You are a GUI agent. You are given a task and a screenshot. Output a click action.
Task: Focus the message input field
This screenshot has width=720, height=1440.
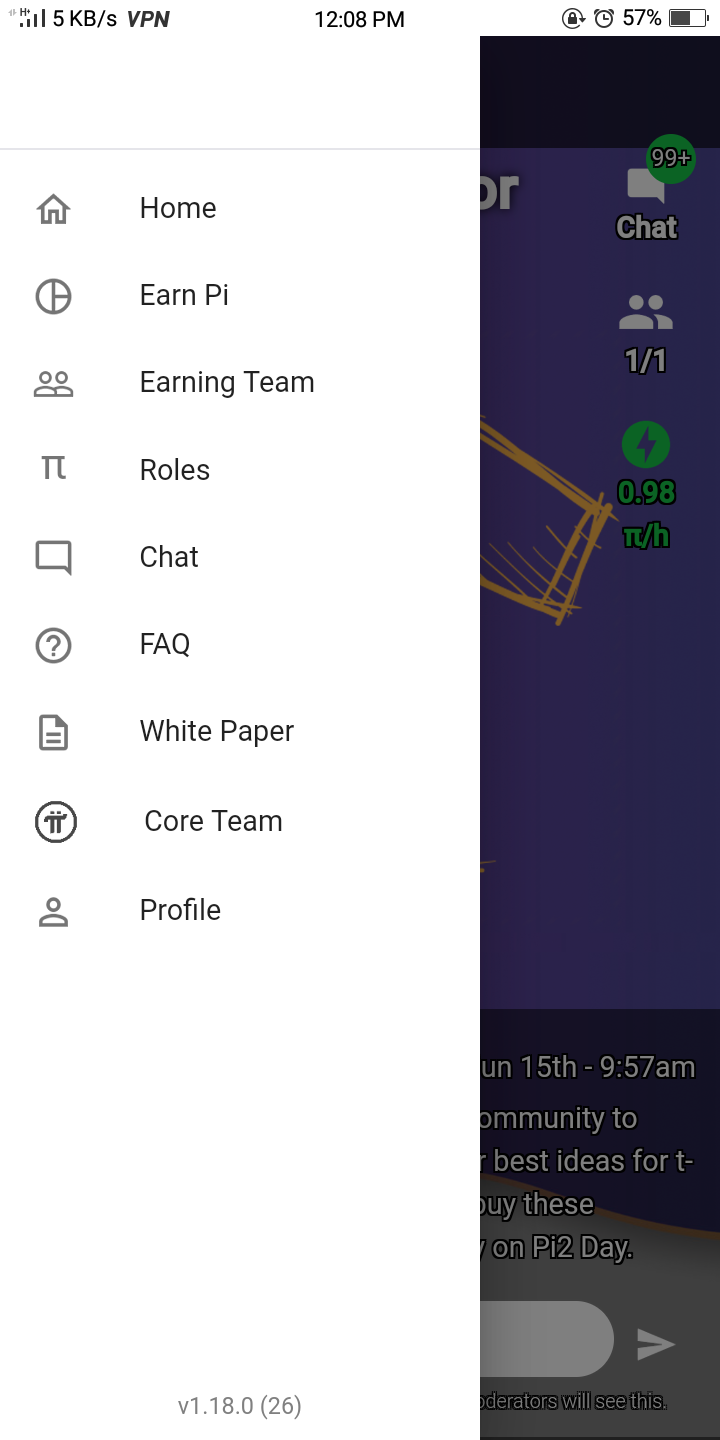pos(546,1339)
